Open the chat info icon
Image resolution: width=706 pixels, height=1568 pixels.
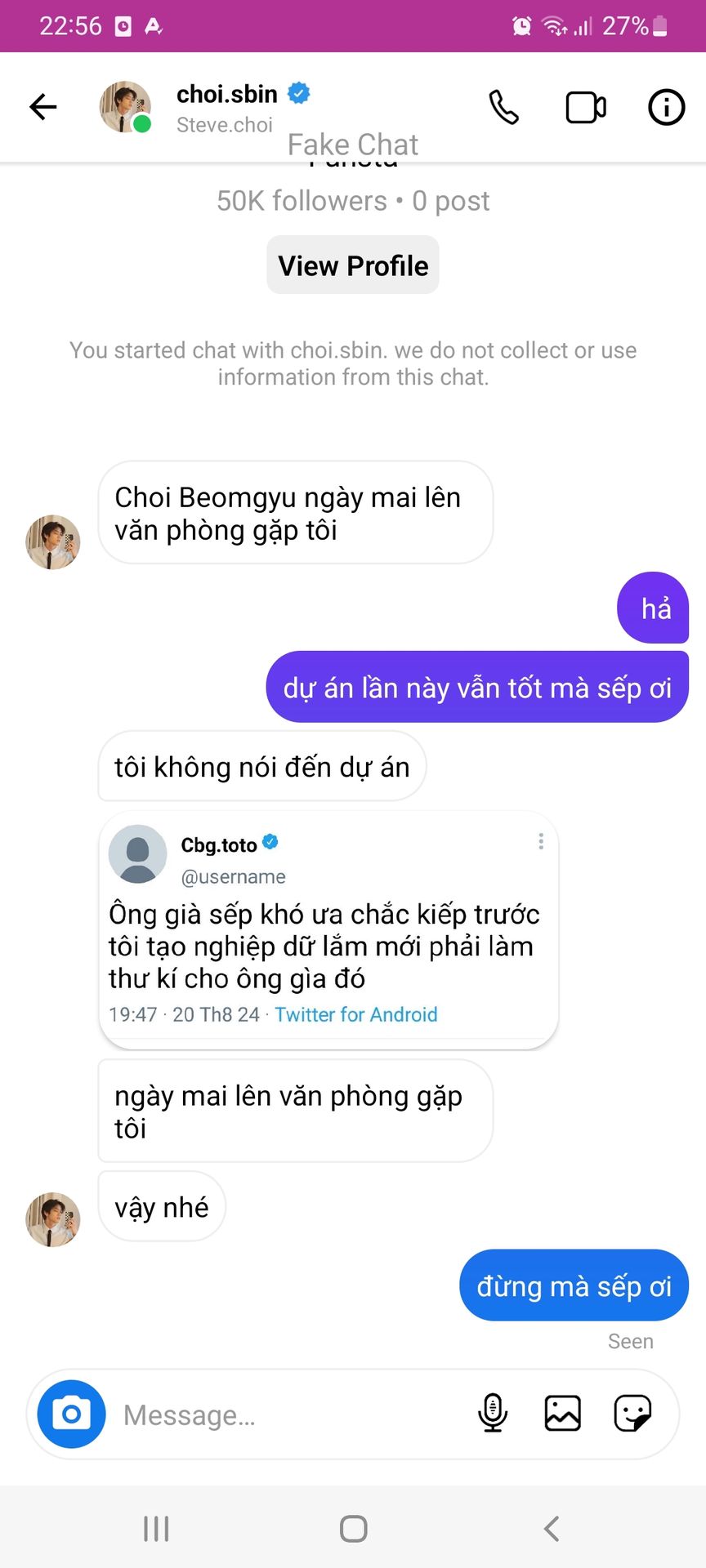pos(666,107)
